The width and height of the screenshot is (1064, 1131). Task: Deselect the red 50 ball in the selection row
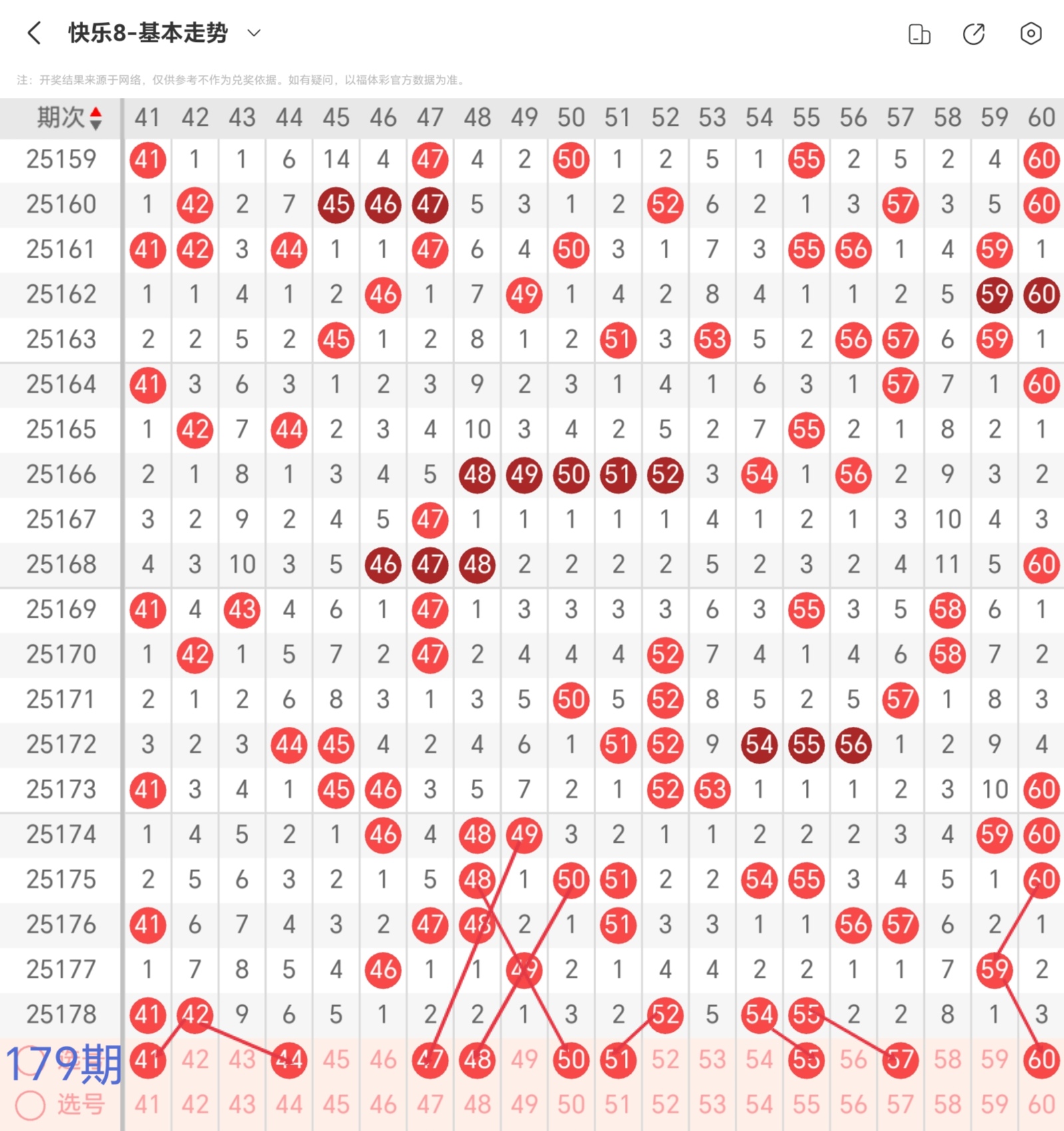(x=571, y=1059)
